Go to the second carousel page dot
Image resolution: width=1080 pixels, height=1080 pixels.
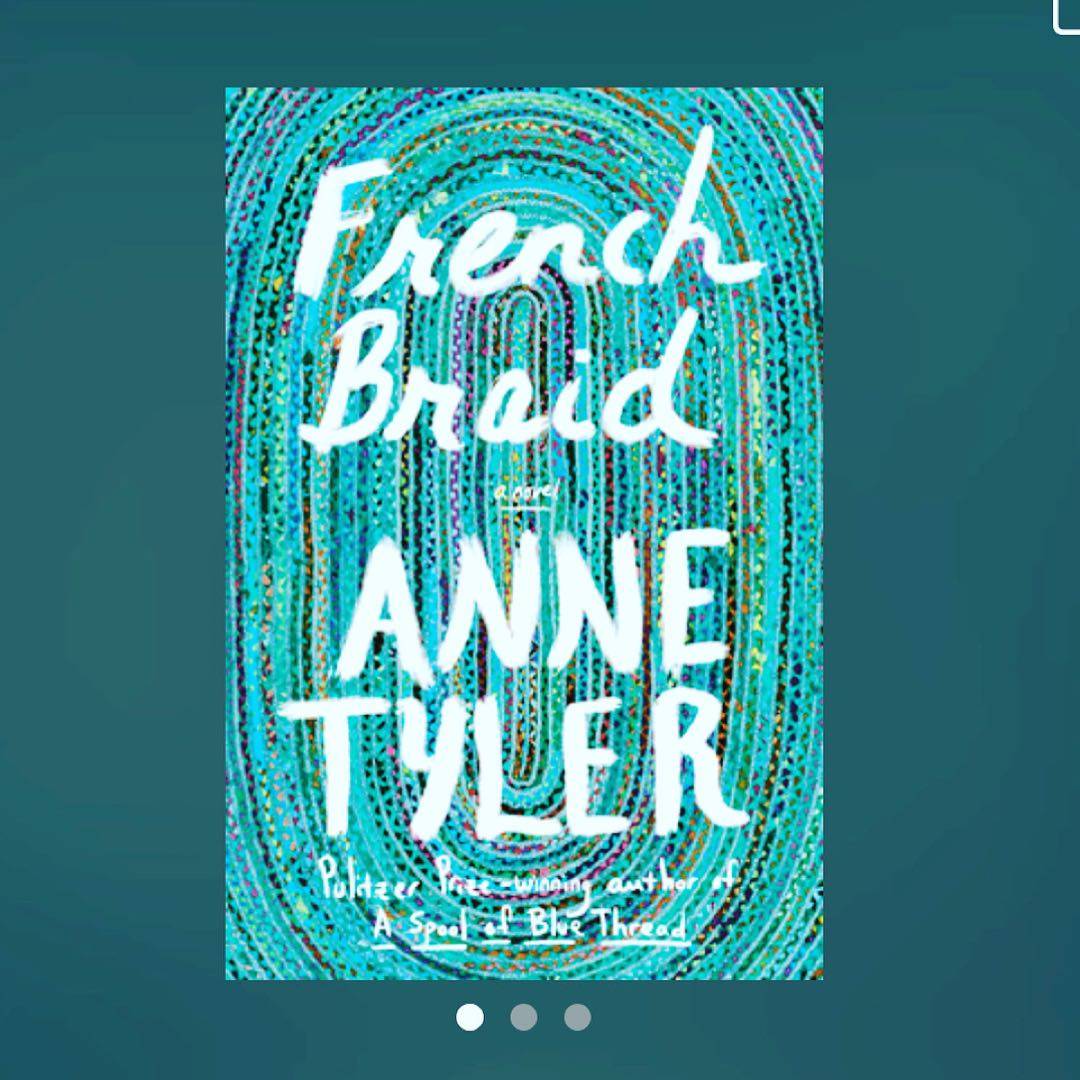523,1018
